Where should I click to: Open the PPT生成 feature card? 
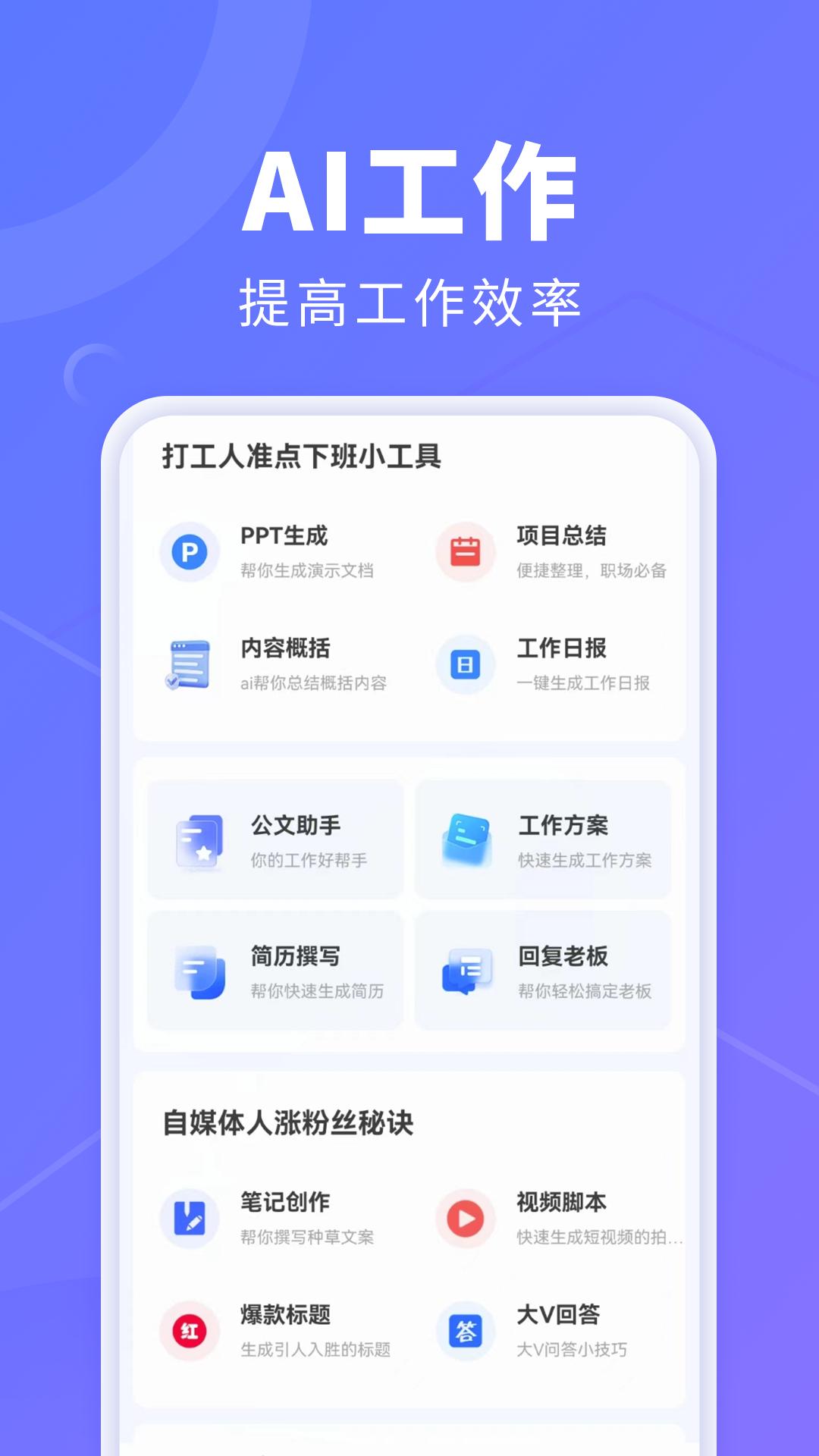click(273, 553)
